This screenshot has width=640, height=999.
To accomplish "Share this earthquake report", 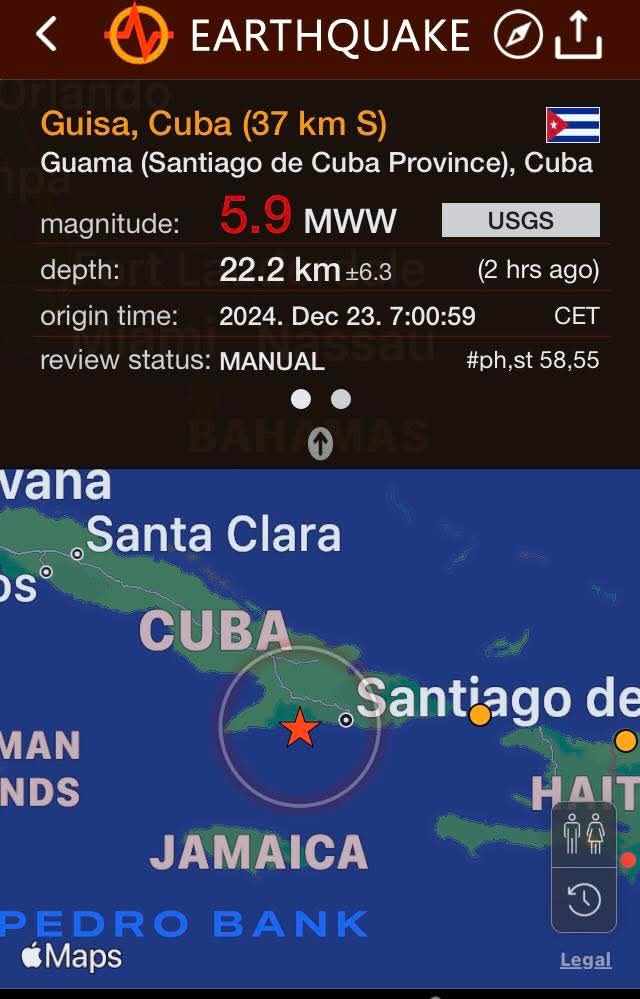I will (578, 36).
